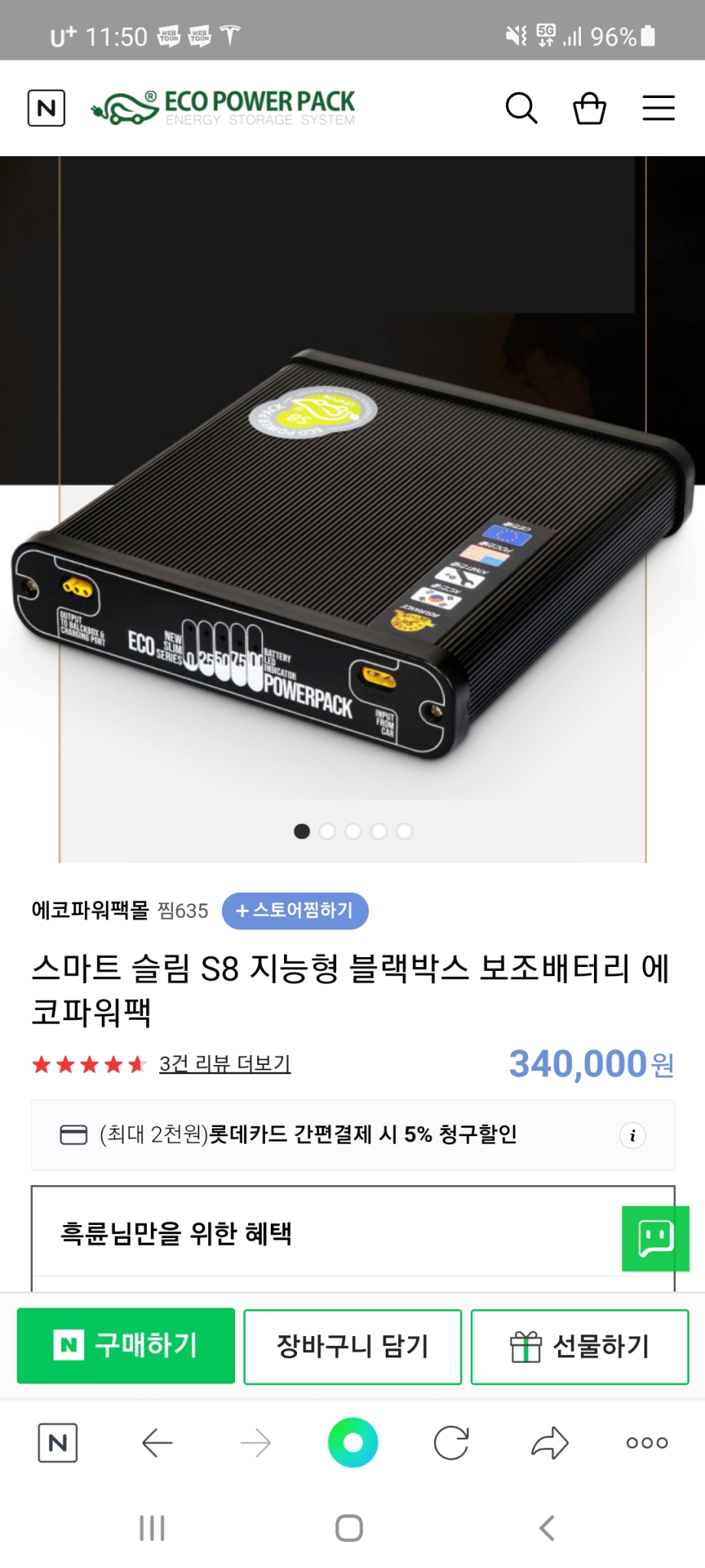Screen dimensions: 705x1568
Task: Open the search icon
Action: 521,108
